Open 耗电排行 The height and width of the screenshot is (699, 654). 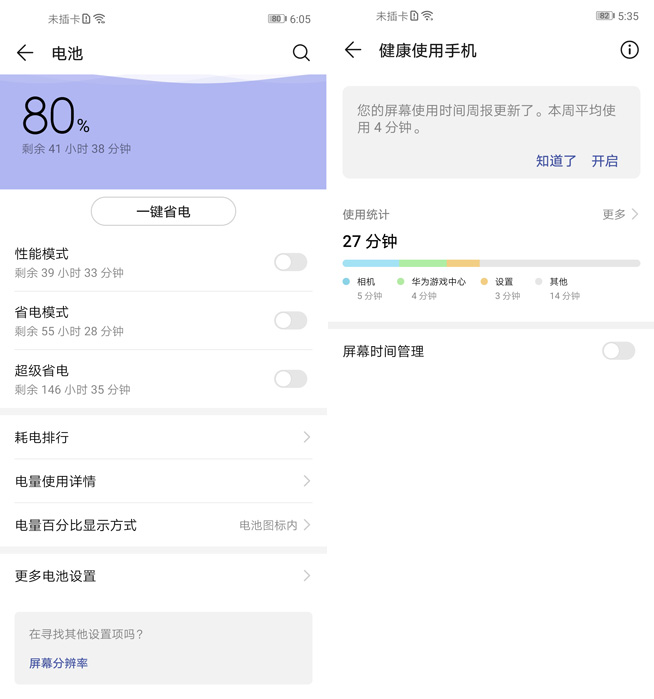[163, 438]
